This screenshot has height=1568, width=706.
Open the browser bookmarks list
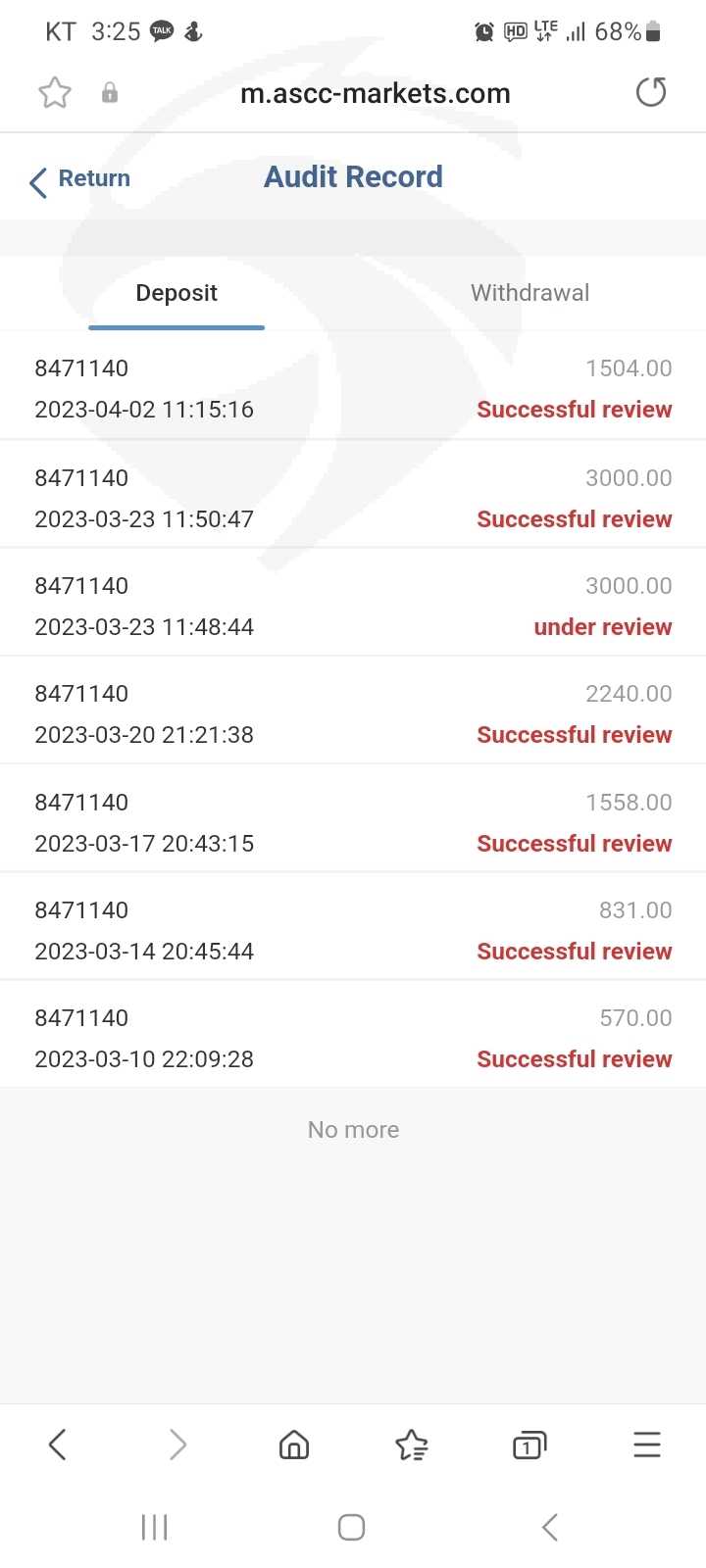tap(412, 1445)
